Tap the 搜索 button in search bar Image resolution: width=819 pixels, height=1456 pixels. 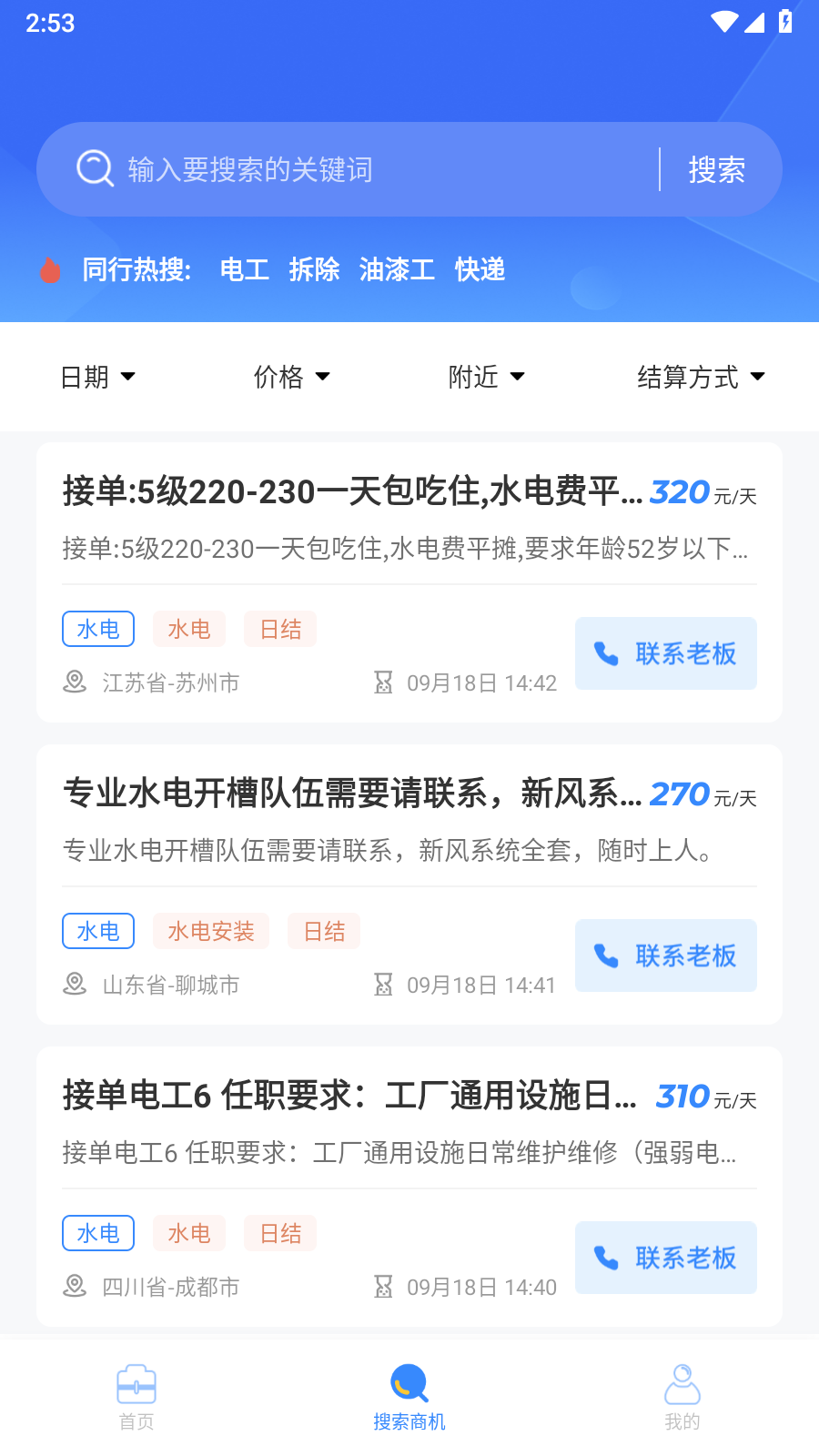point(717,169)
